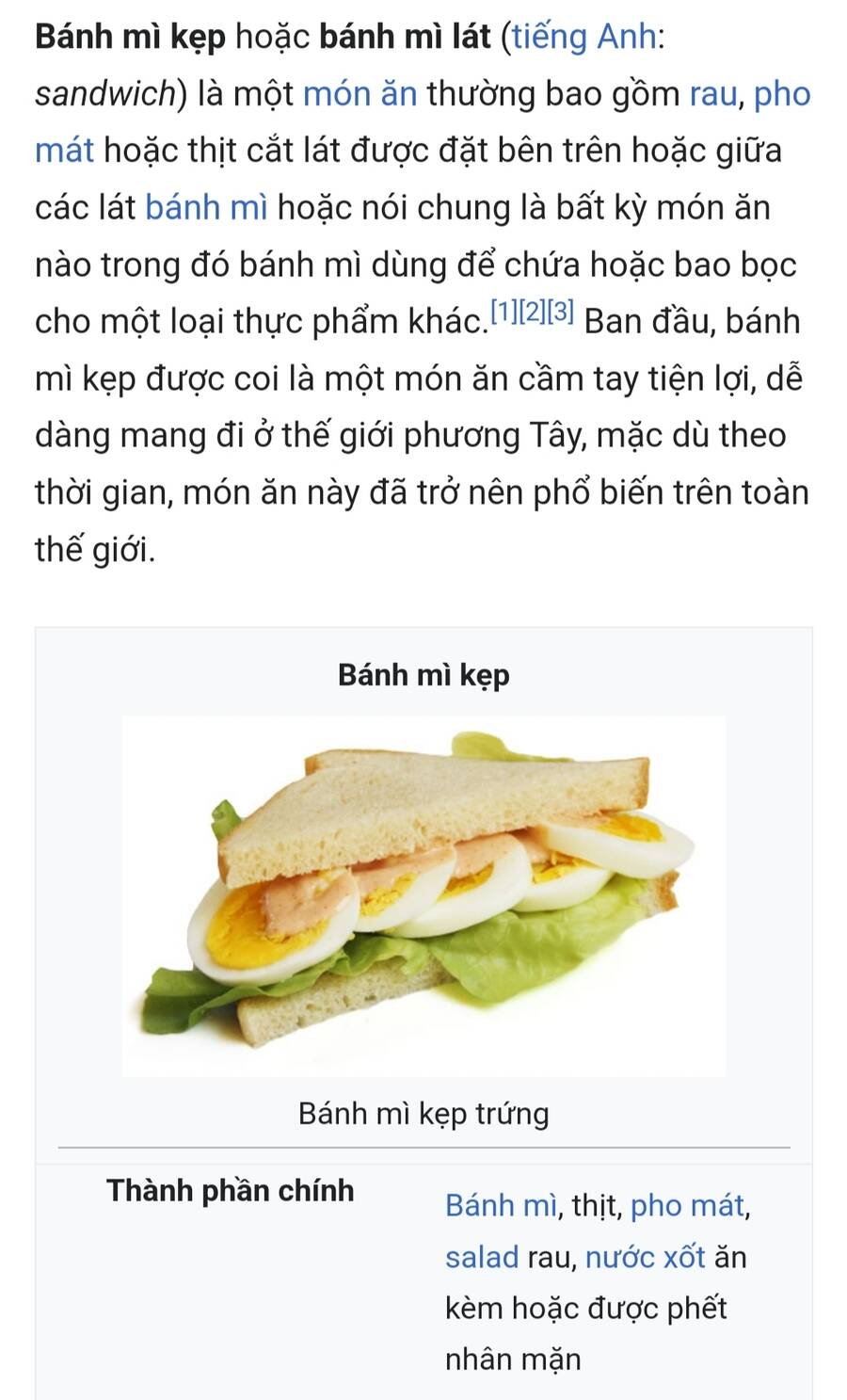This screenshot has height=1400, width=847.
Task: Follow the 'salad' link in the infobox
Action: 482,1257
